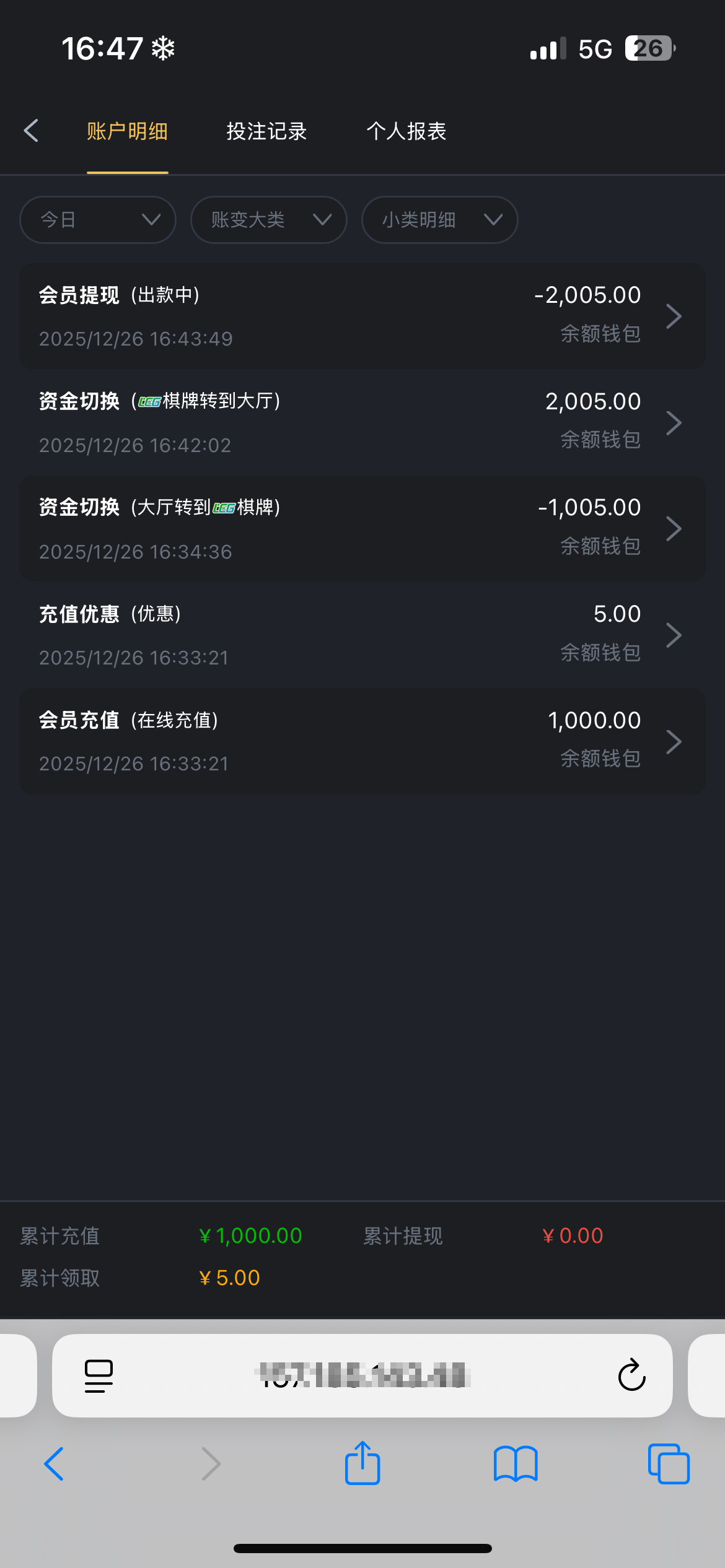725x1568 pixels.
Task: Open the 小类明细 subcategory dropdown
Action: coord(439,220)
